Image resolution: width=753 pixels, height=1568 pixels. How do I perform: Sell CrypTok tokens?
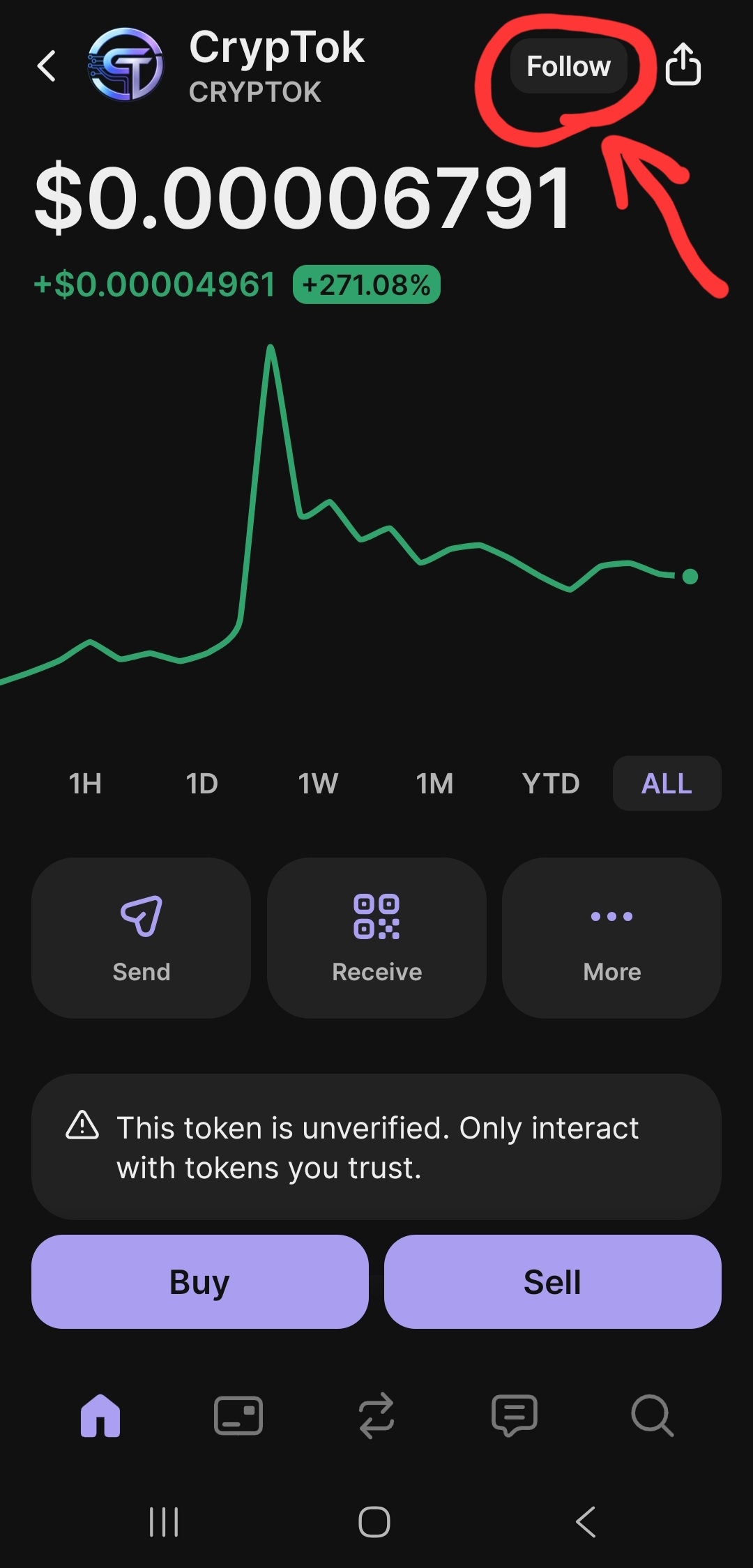552,1281
